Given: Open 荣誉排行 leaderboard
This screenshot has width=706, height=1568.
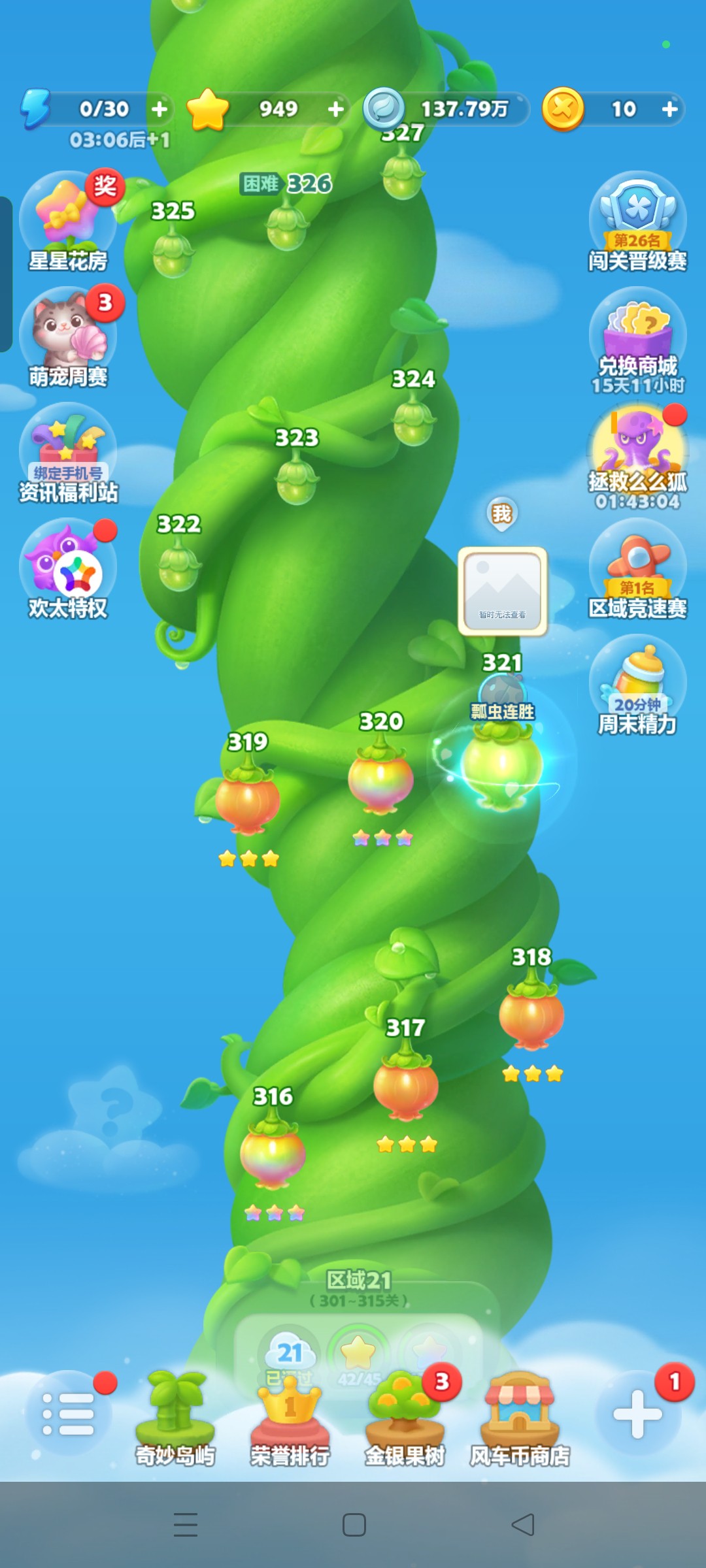Looking at the screenshot, I should pos(290,1419).
